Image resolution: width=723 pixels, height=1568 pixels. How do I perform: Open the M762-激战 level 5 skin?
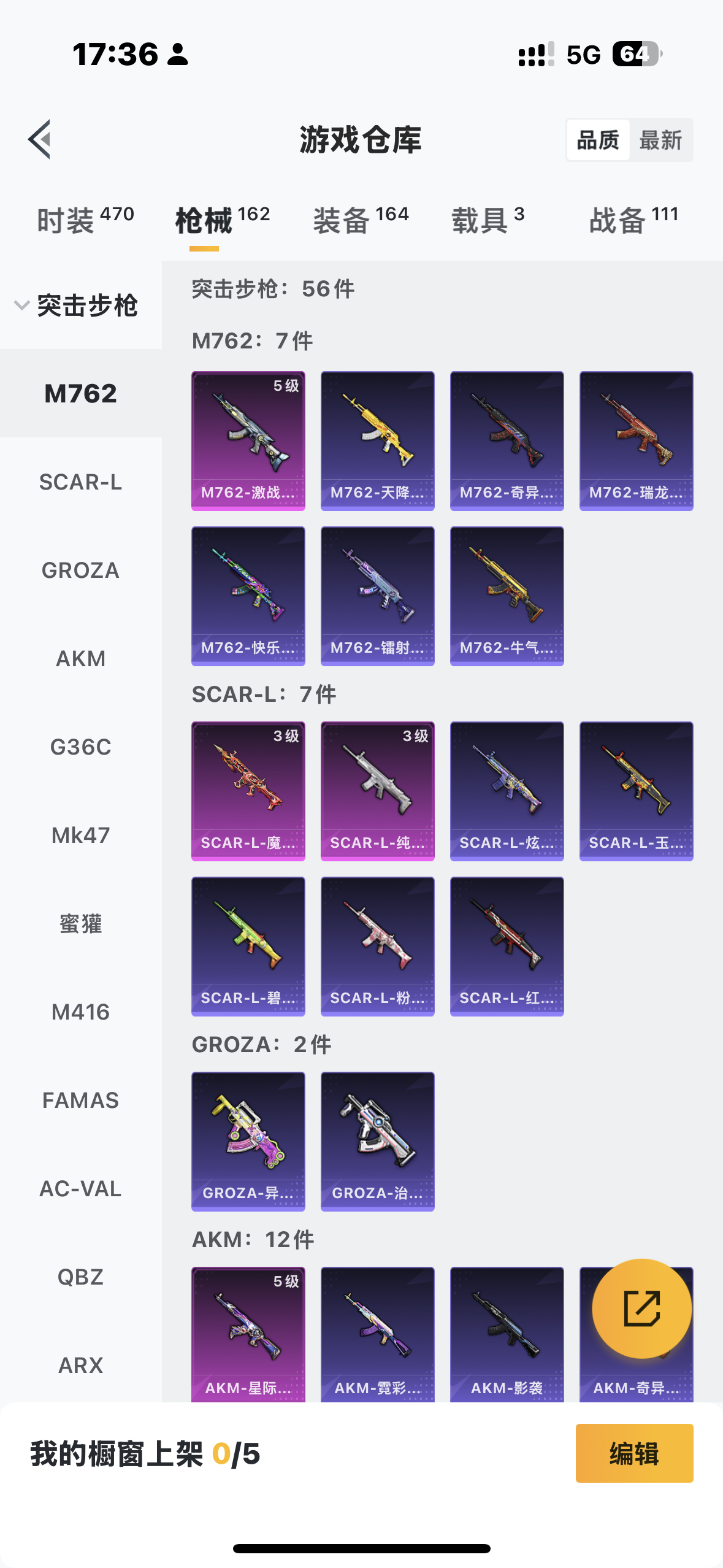[248, 440]
